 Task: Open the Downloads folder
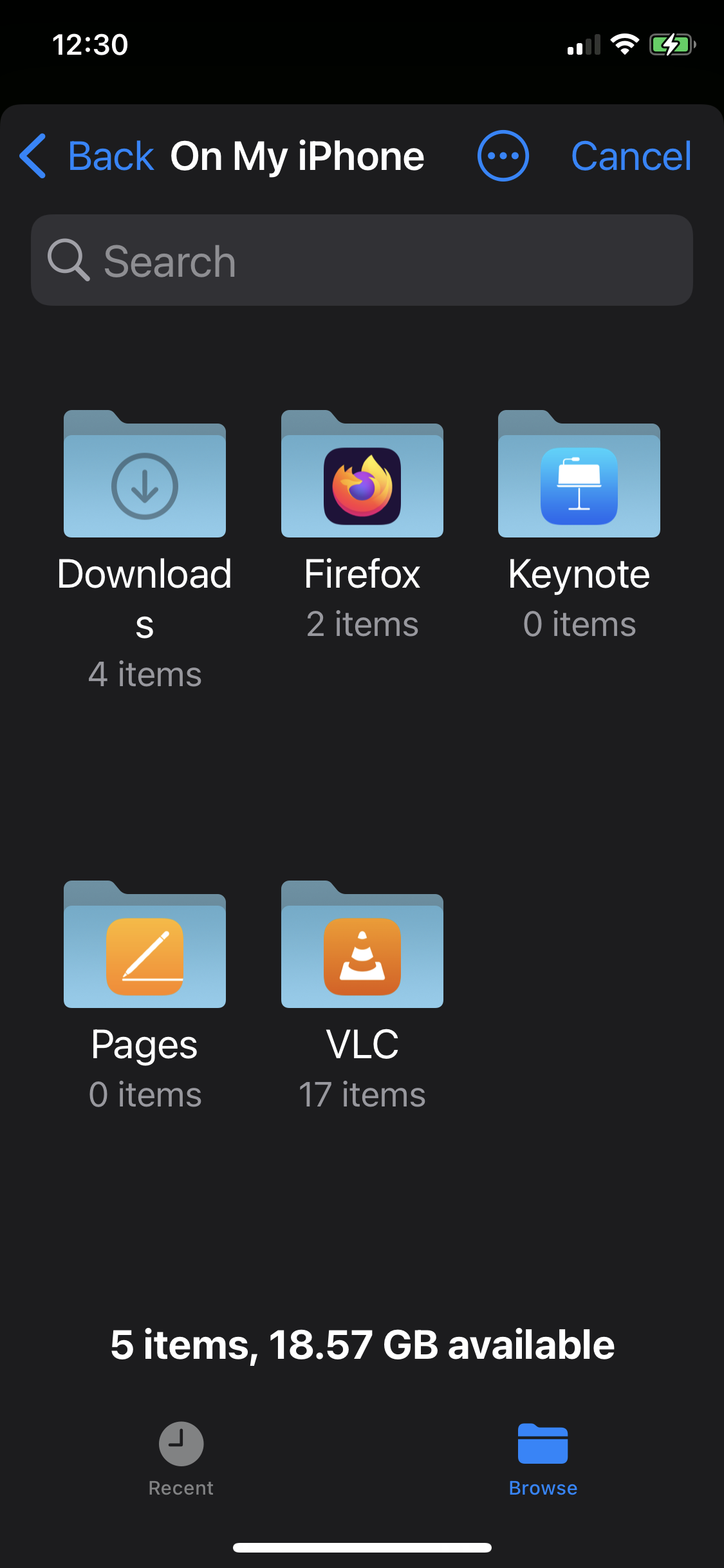[145, 475]
